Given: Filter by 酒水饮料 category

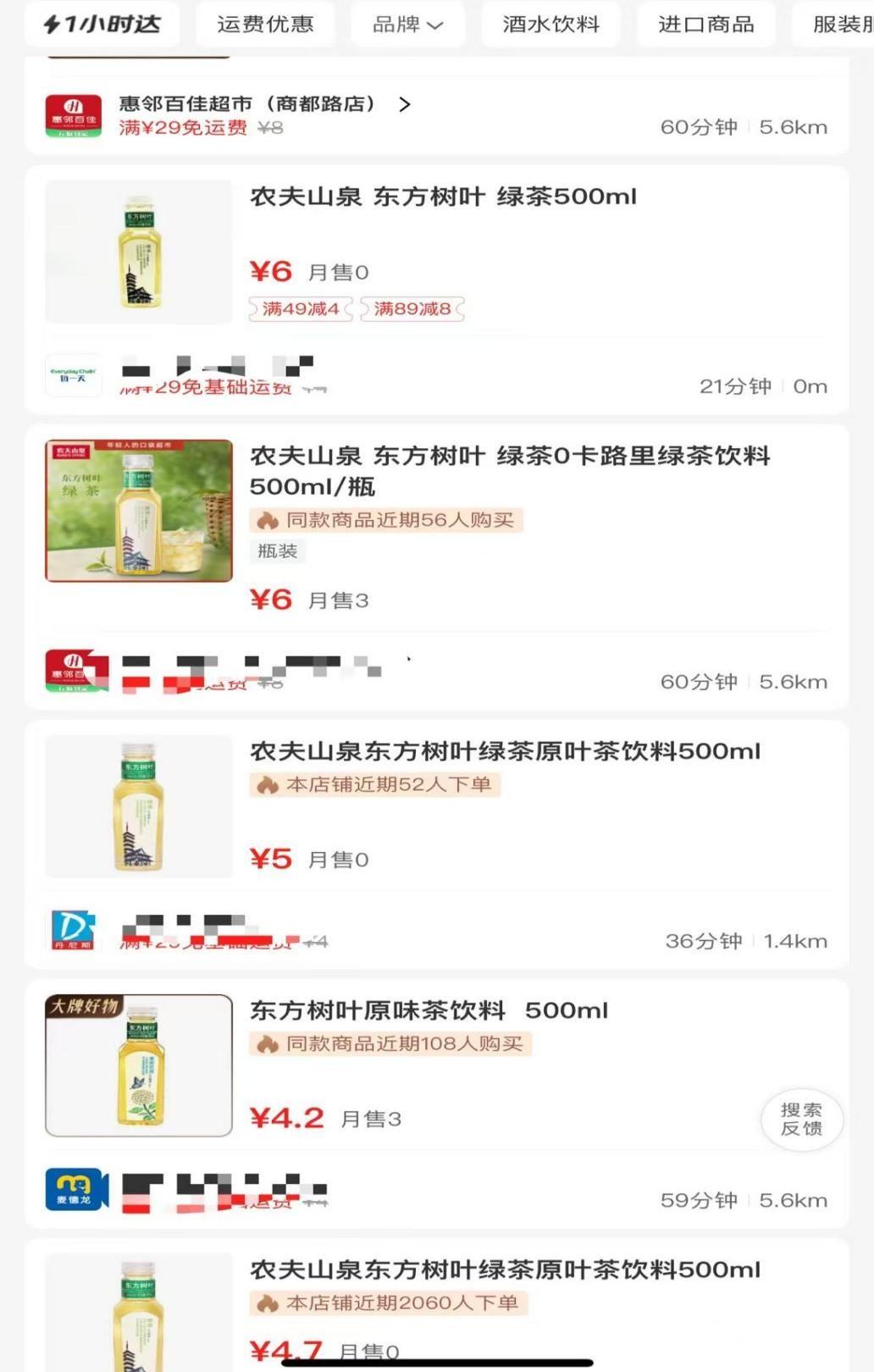Looking at the screenshot, I should coord(550,25).
